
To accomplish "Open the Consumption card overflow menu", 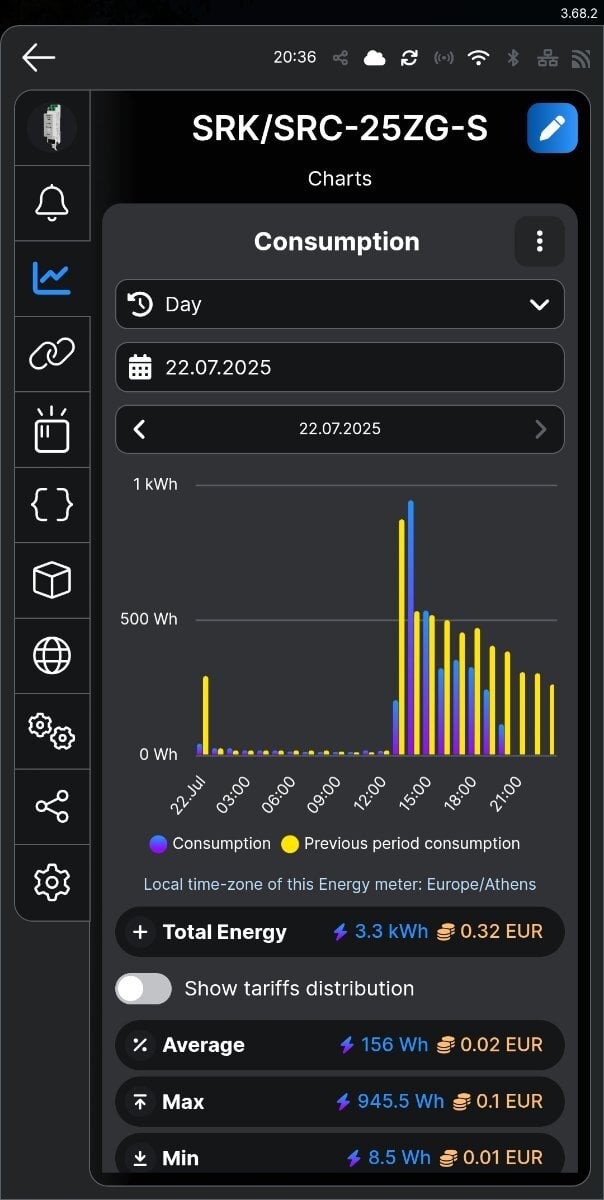I will [540, 241].
